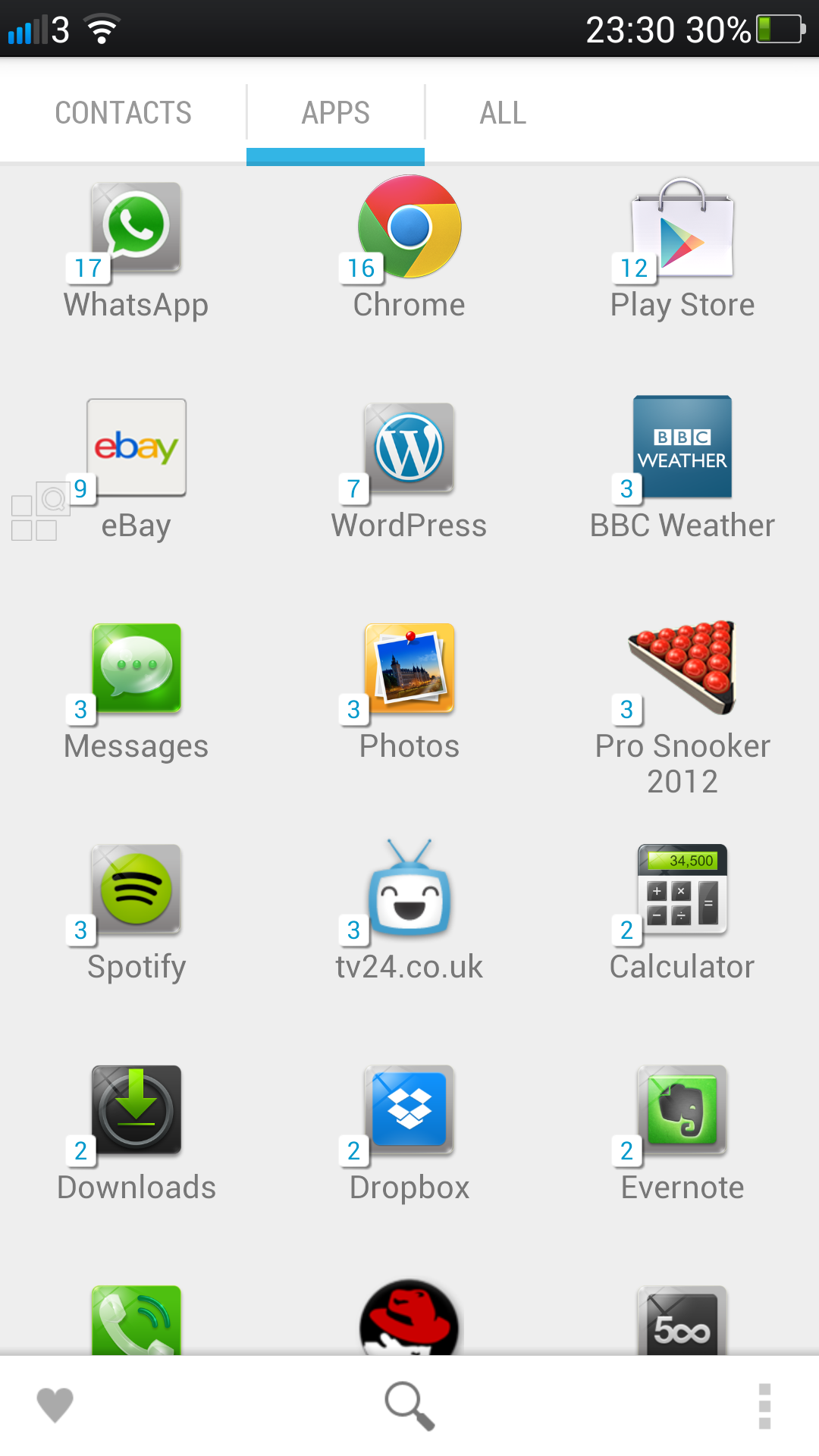This screenshot has height=1456, width=819.
Task: Open Evernote
Action: [x=682, y=1109]
